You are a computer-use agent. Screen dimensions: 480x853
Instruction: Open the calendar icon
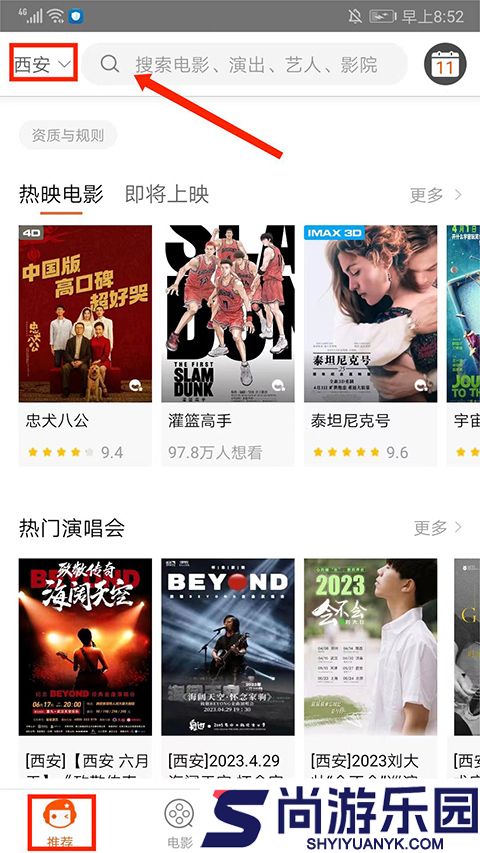pos(445,64)
